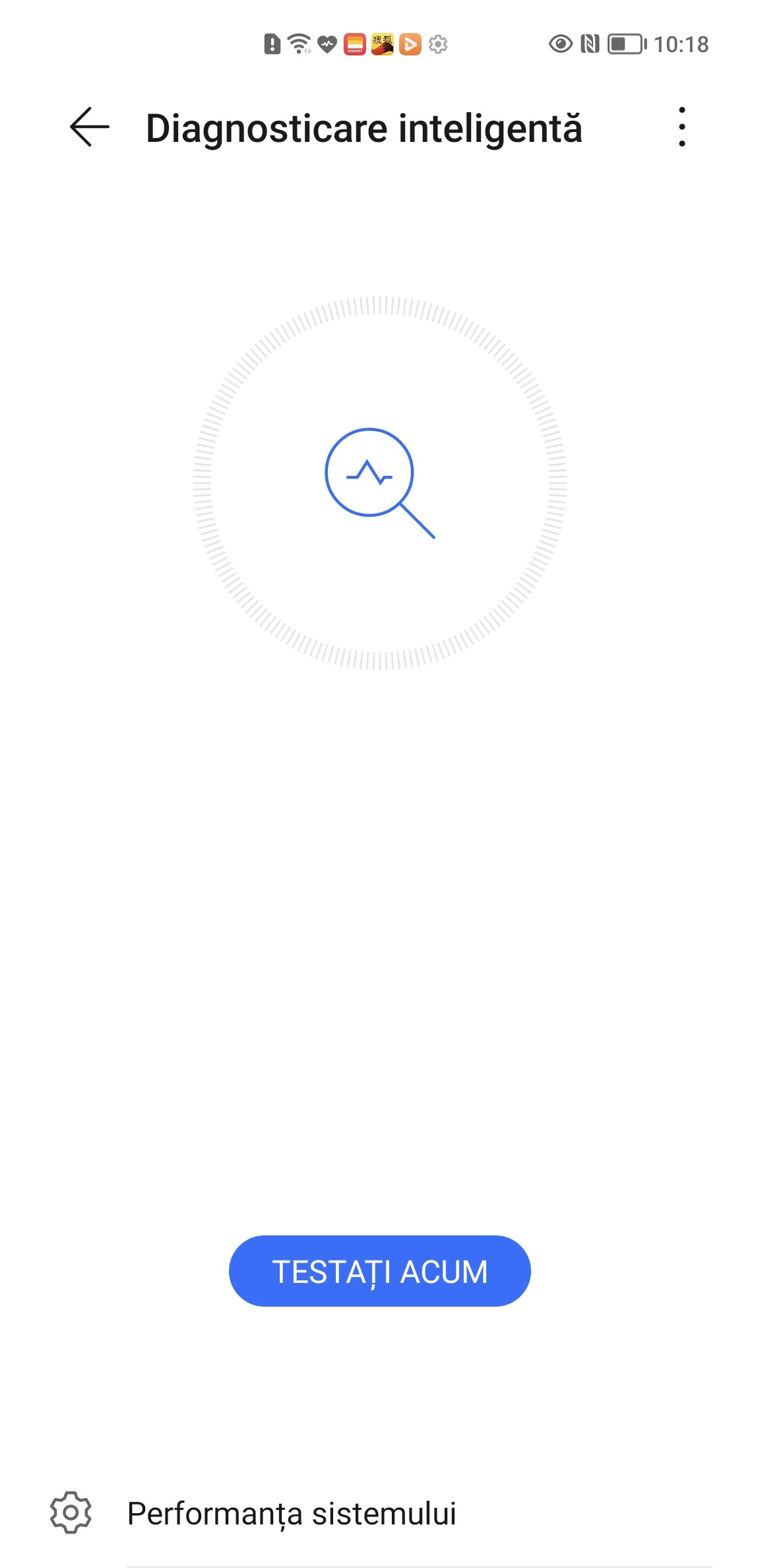The image size is (760, 1568).
Task: Start the test with TESTAȚI ACUM
Action: click(x=379, y=1270)
